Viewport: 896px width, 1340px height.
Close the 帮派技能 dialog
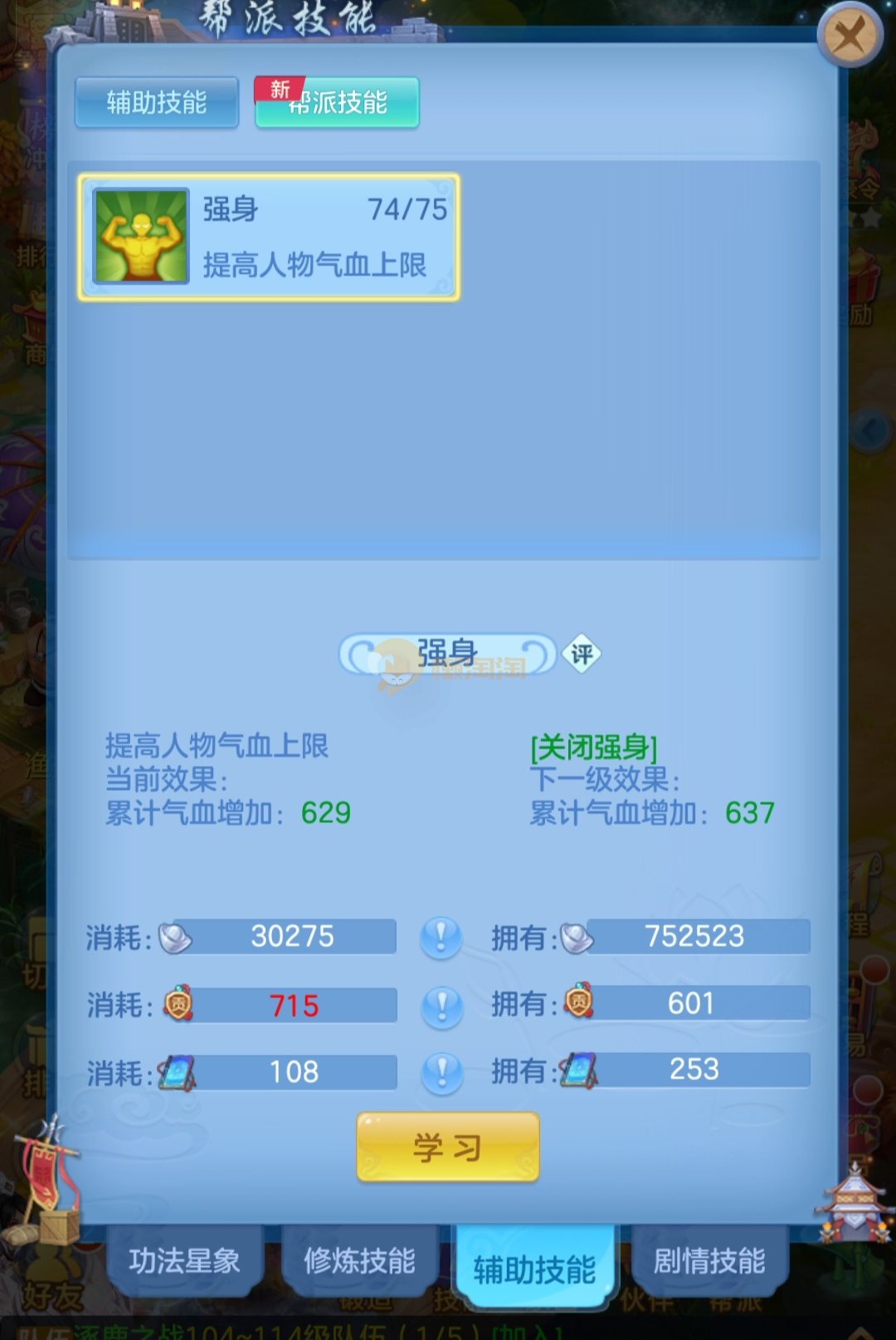click(848, 37)
